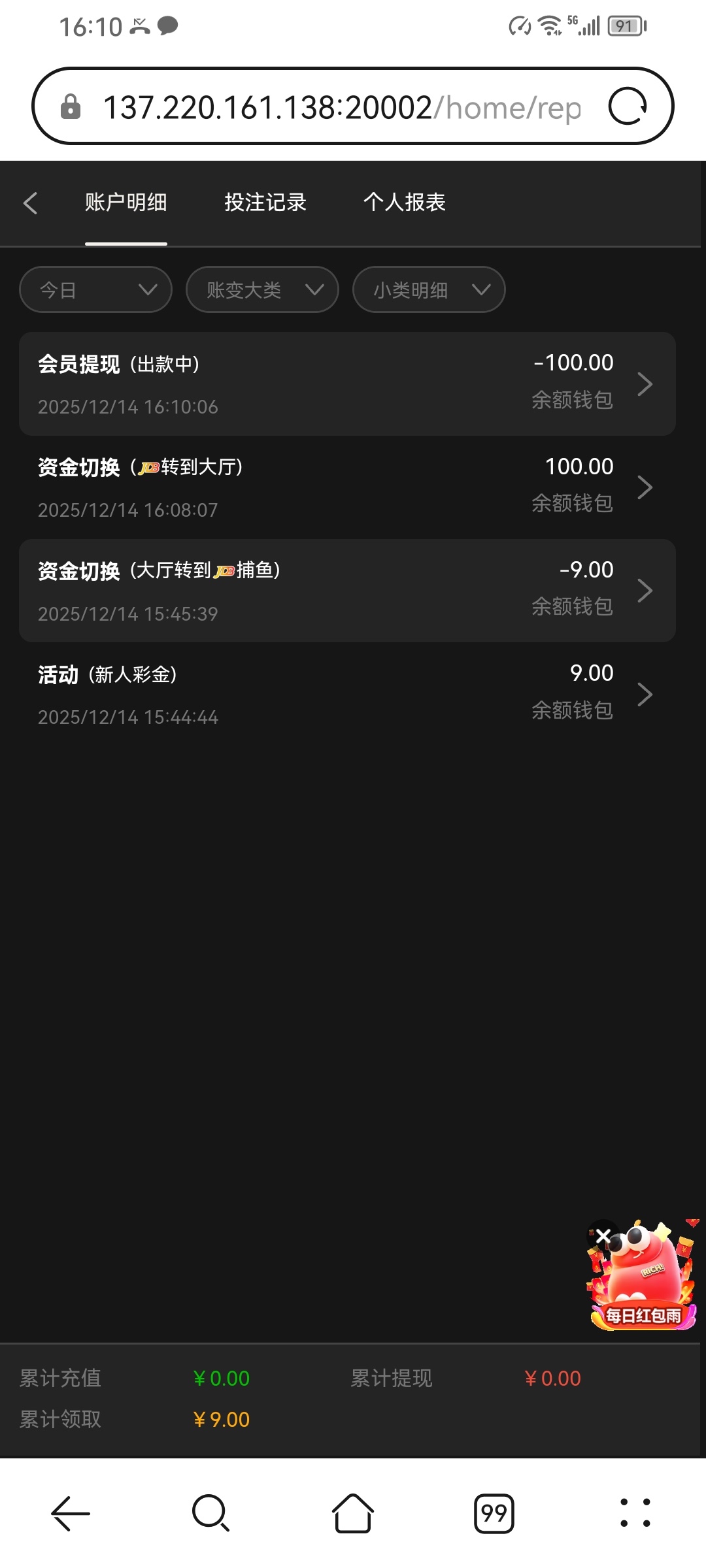Open the browser tab switcher
Image resolution: width=706 pixels, height=1568 pixels.
(x=494, y=1513)
